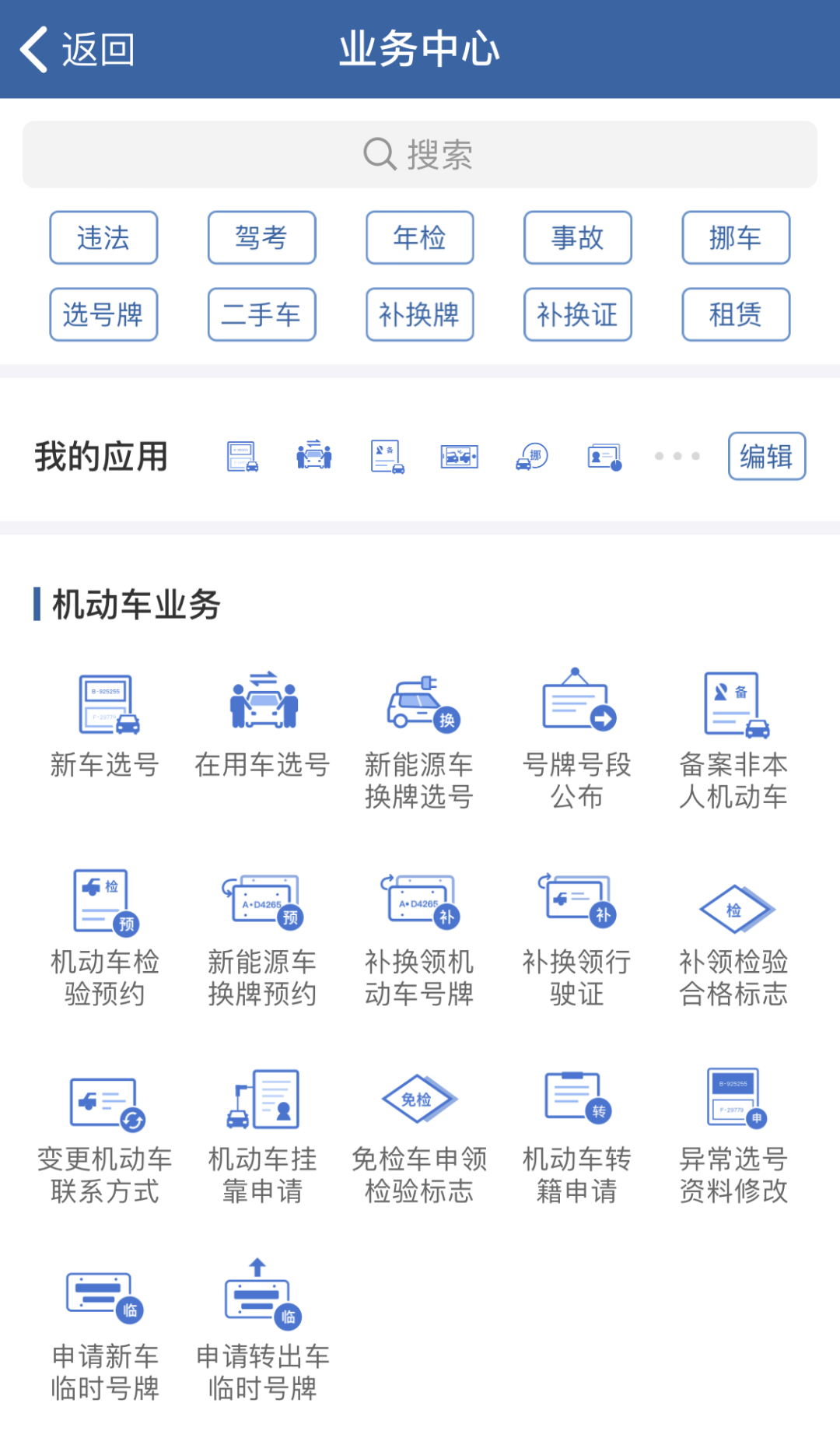This screenshot has height=1431, width=840.
Task: Select the 二手车 chip
Action: pyautogui.click(x=261, y=314)
